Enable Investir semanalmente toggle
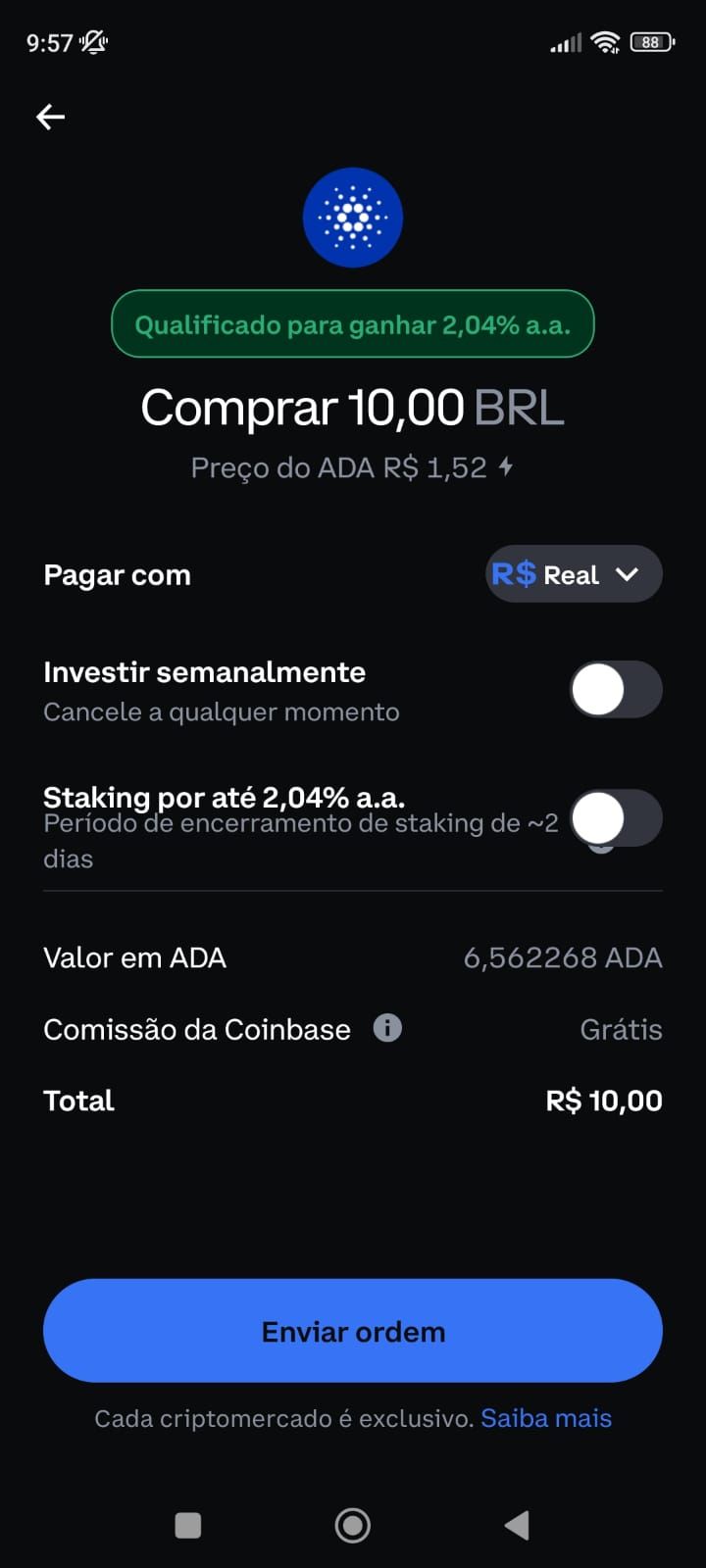The width and height of the screenshot is (706, 1568). coord(616,690)
